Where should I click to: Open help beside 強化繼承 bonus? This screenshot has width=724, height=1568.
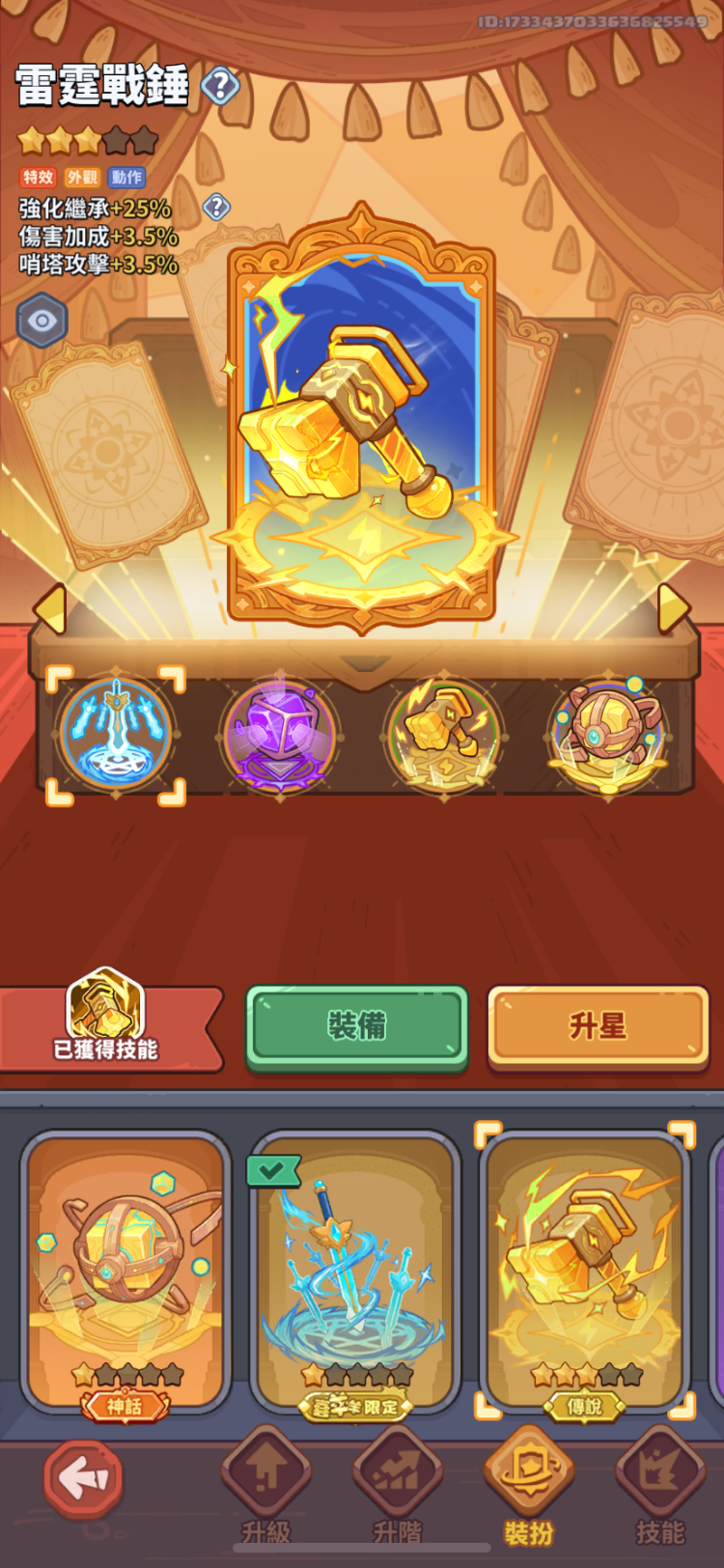tap(216, 207)
